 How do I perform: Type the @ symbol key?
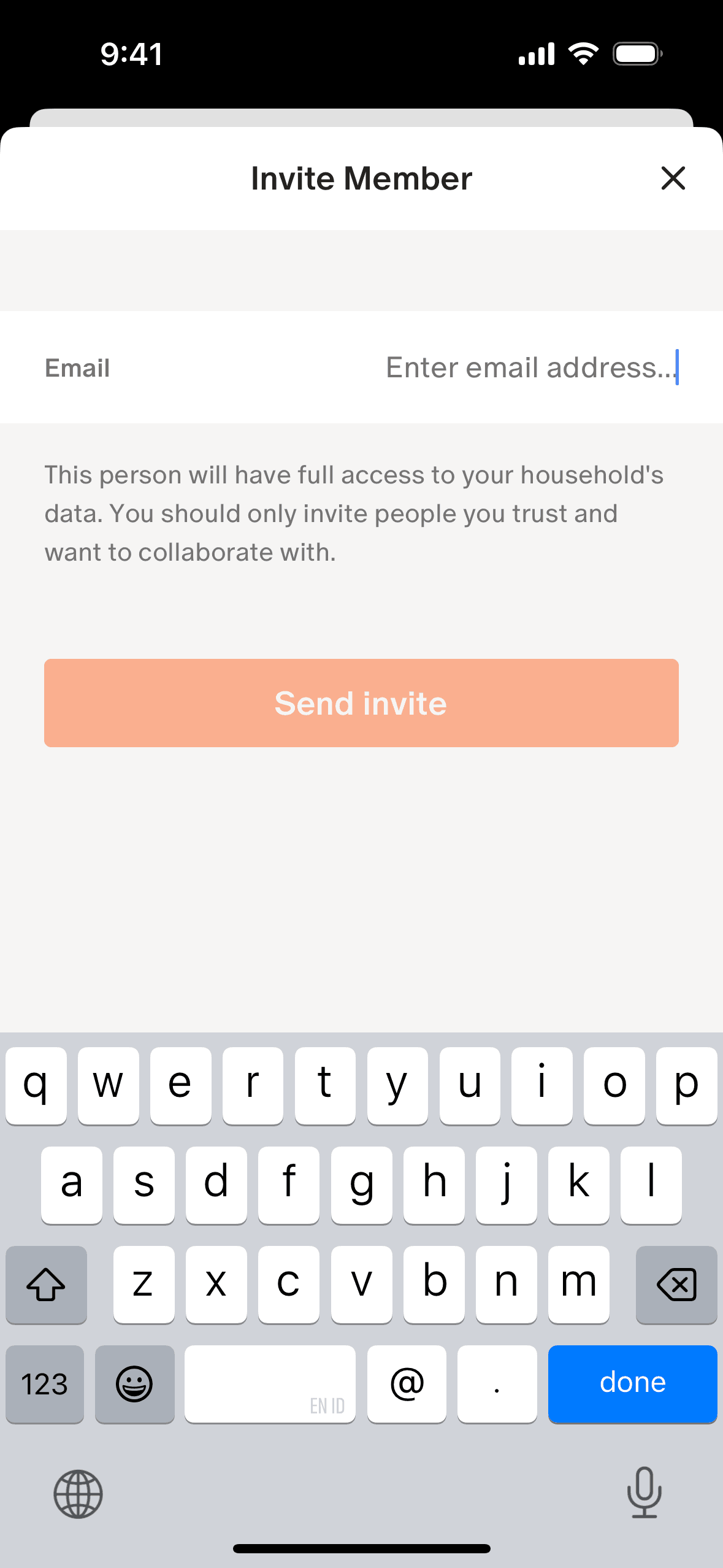[x=407, y=1383]
